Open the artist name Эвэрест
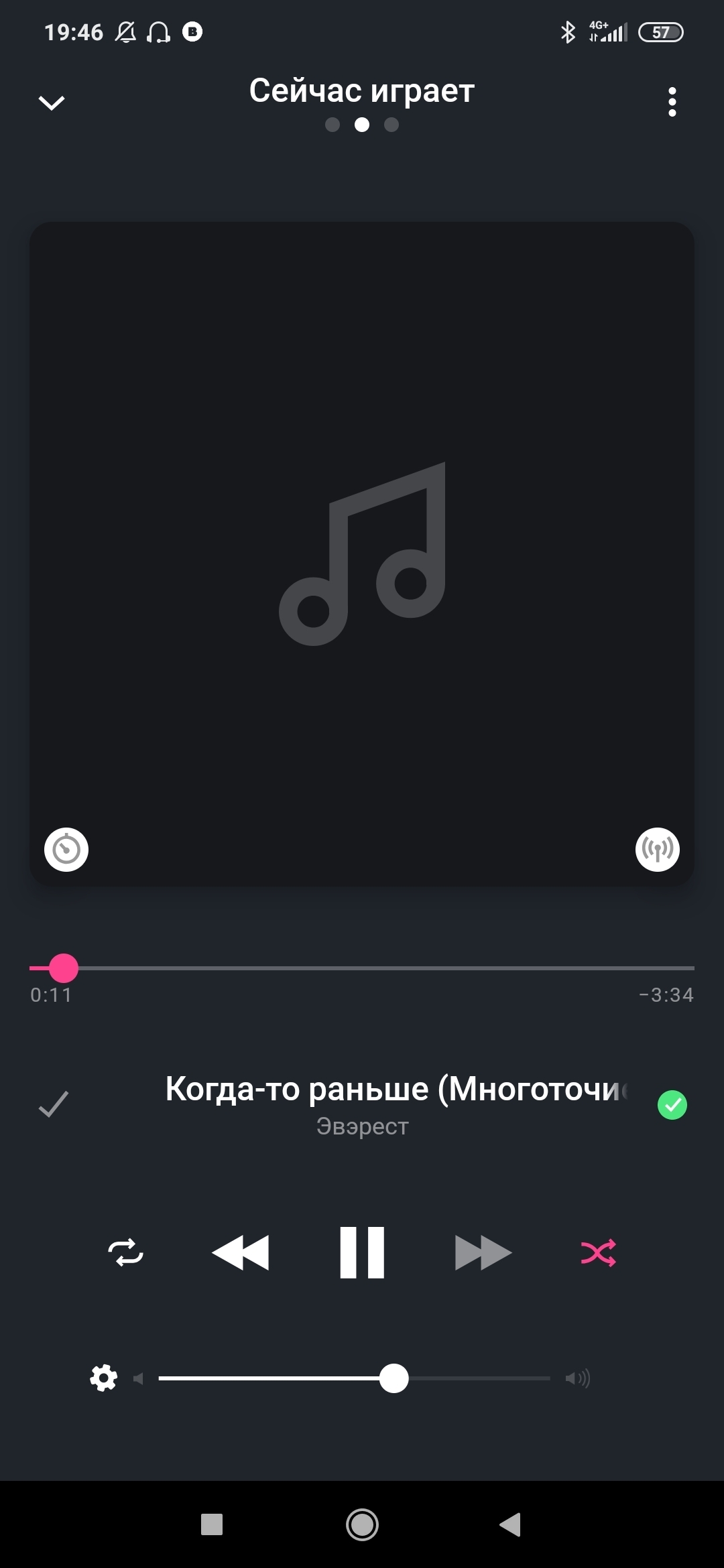Screen dimensions: 724x1568 (x=362, y=1126)
